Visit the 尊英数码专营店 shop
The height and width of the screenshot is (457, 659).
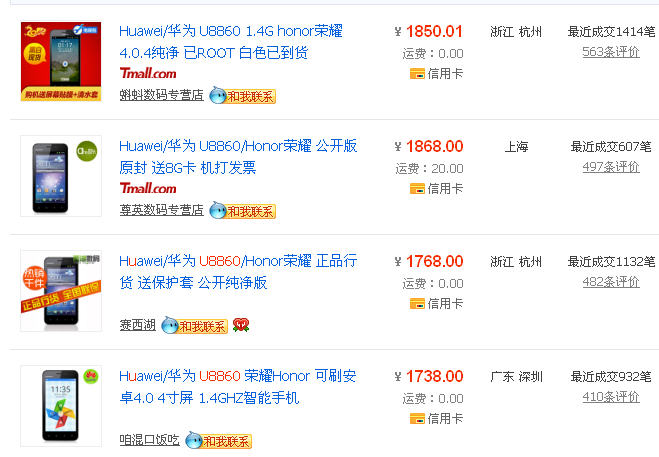pyautogui.click(x=161, y=211)
